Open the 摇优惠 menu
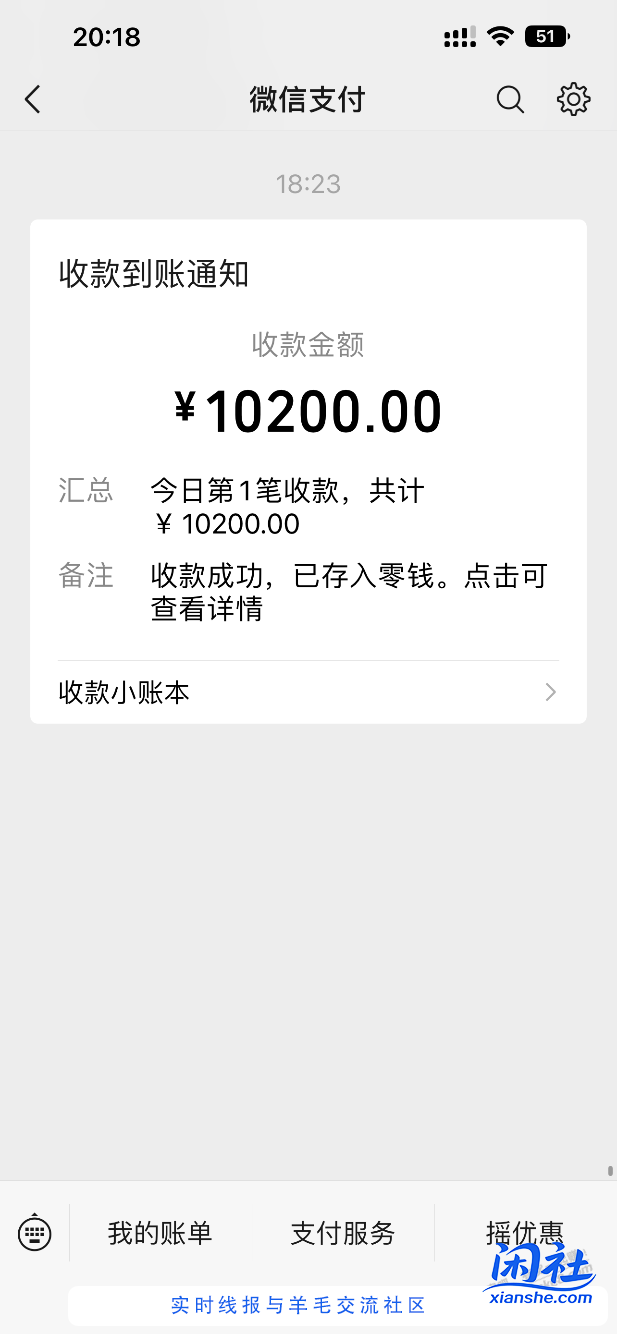This screenshot has width=617, height=1334. [x=524, y=1233]
